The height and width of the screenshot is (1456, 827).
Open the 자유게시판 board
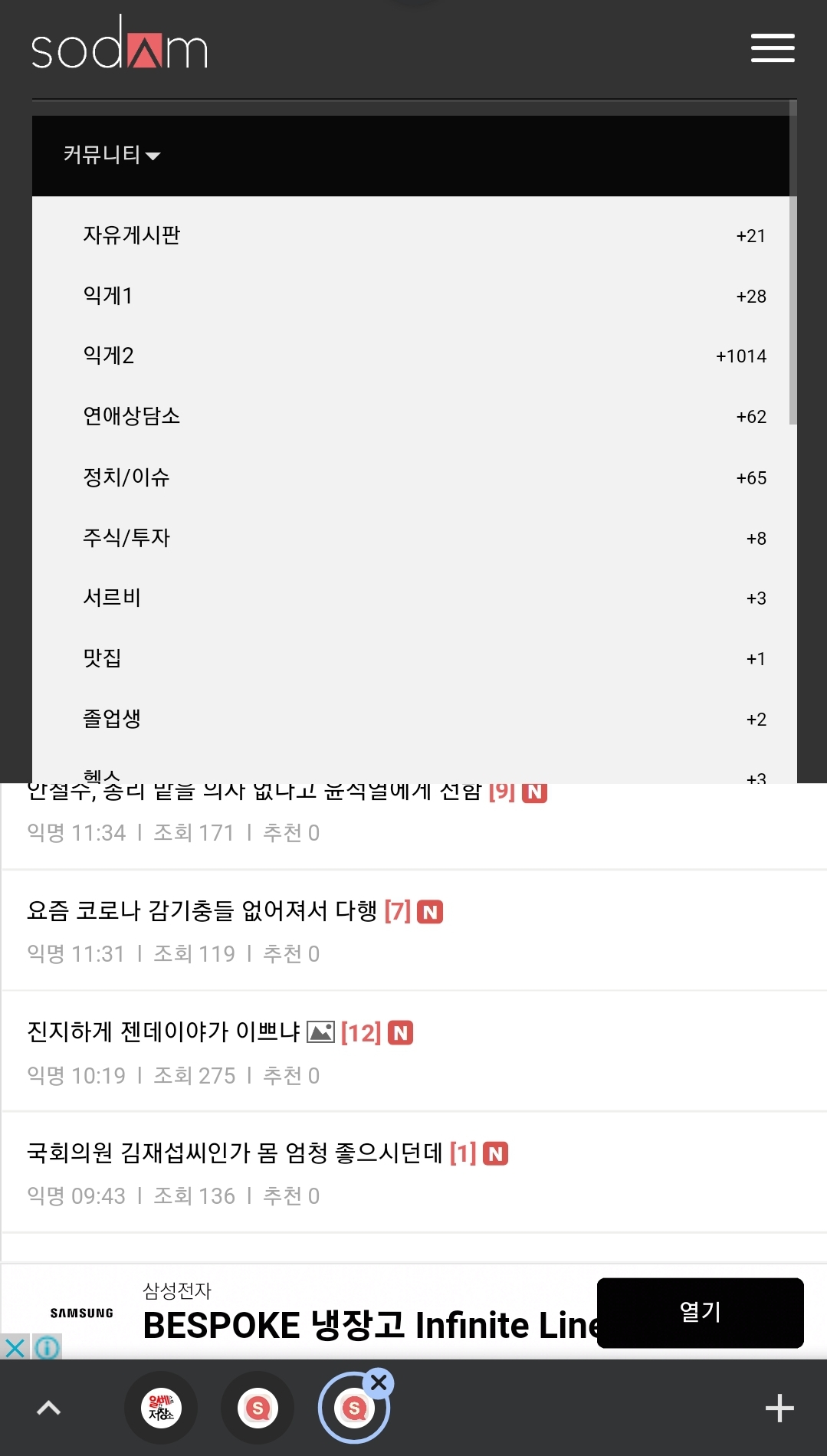click(x=132, y=234)
